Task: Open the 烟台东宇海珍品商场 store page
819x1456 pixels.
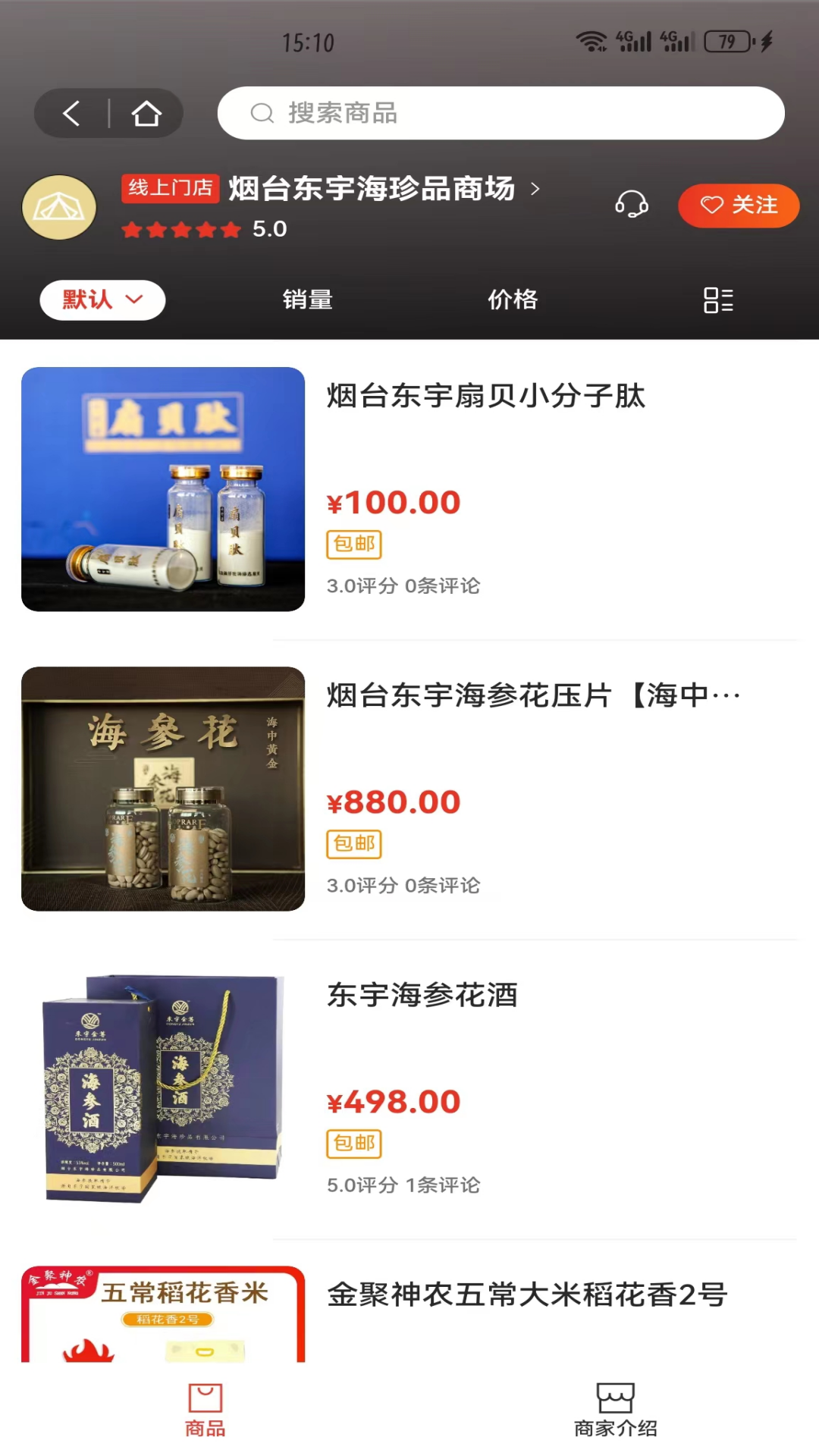Action: coord(373,189)
